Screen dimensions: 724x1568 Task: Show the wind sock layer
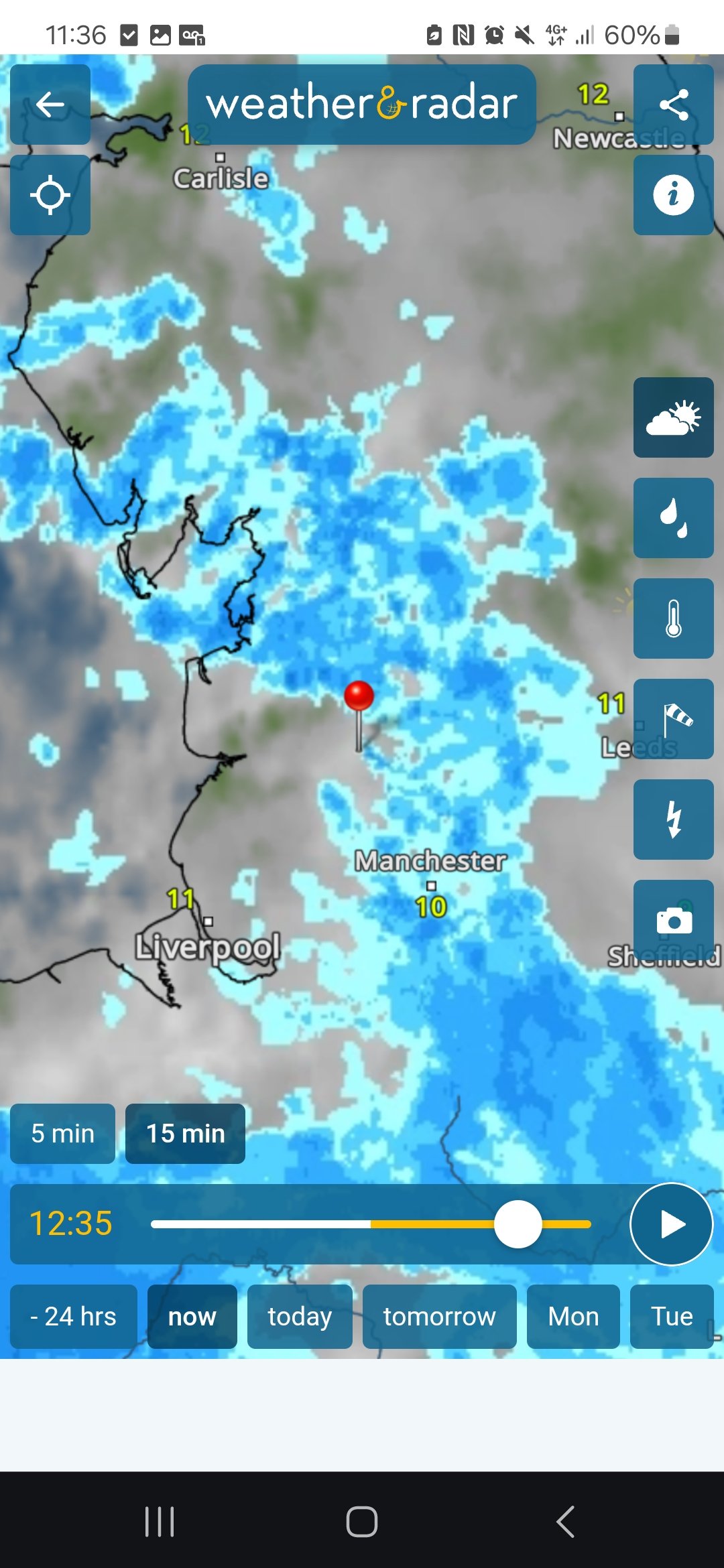673,719
